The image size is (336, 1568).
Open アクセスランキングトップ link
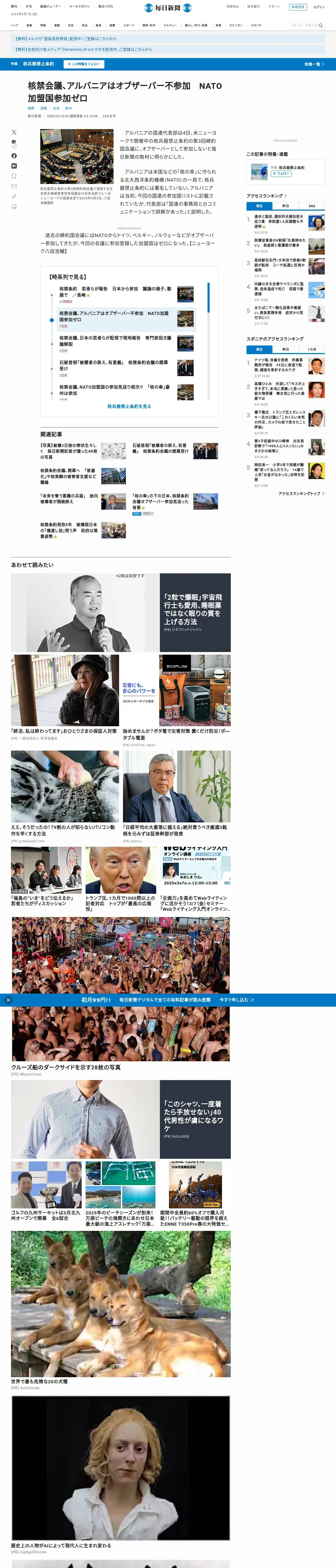pyautogui.click(x=301, y=494)
